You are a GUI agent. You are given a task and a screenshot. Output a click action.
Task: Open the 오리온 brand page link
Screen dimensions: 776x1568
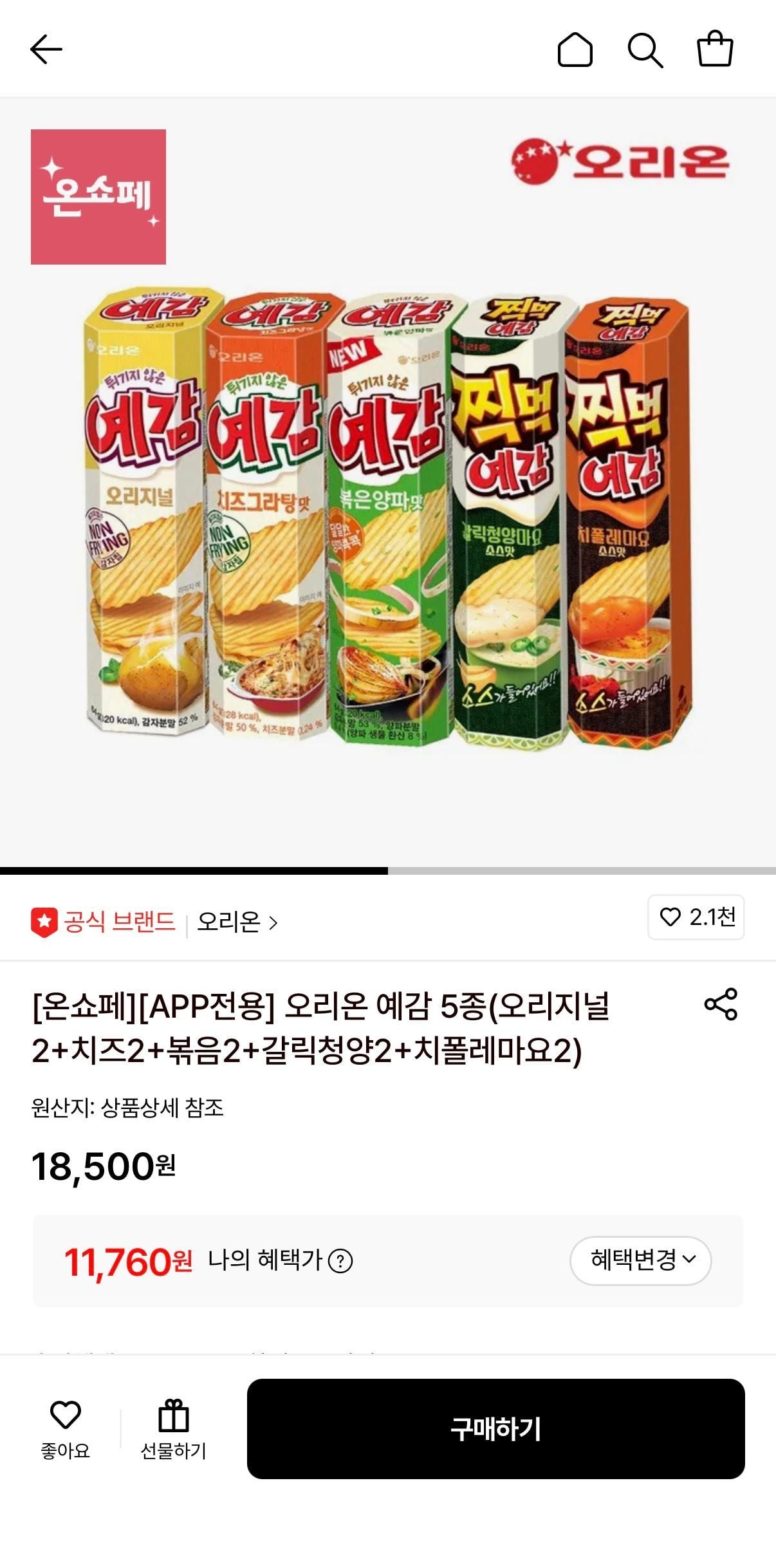coord(237,922)
